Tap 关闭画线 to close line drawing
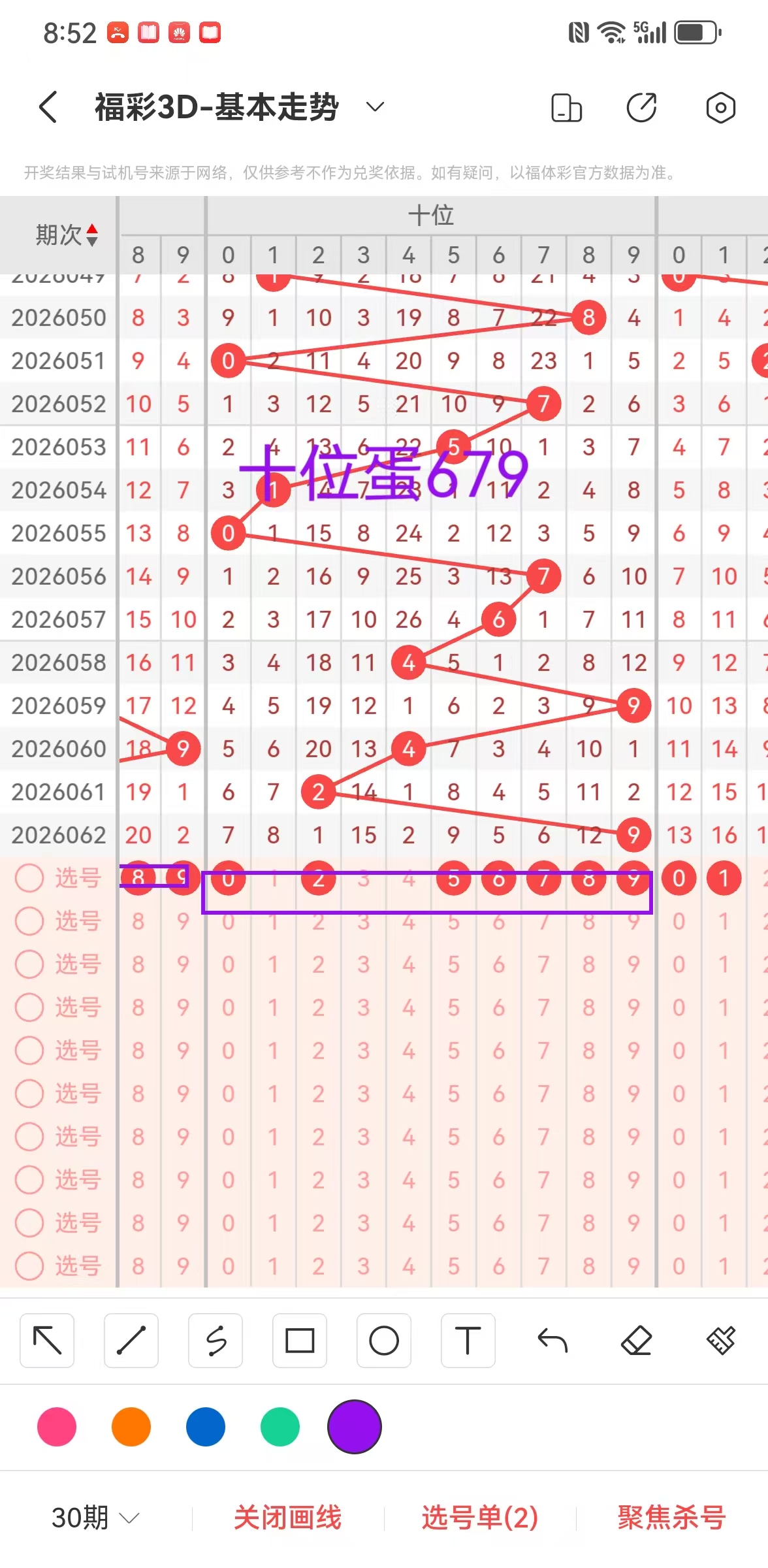Viewport: 768px width, 1568px height. 287,1517
